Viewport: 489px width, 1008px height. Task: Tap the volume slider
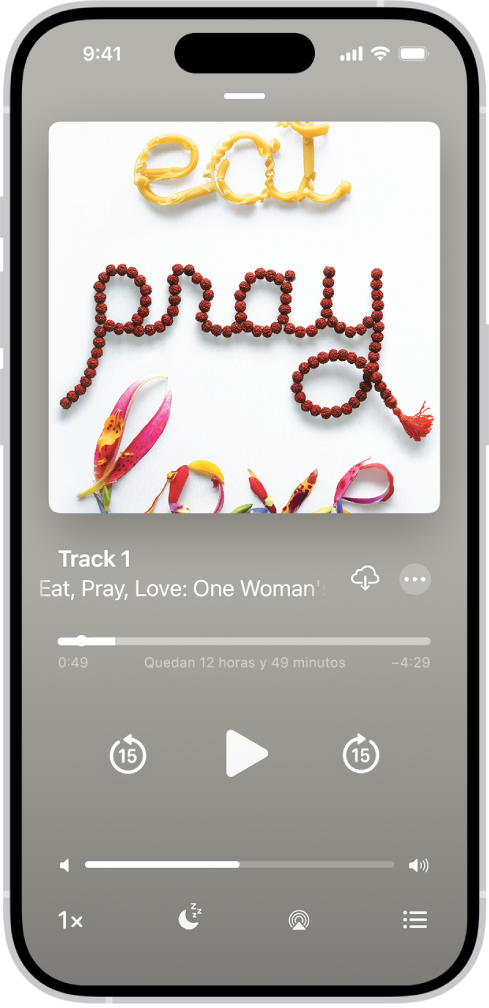(240, 865)
